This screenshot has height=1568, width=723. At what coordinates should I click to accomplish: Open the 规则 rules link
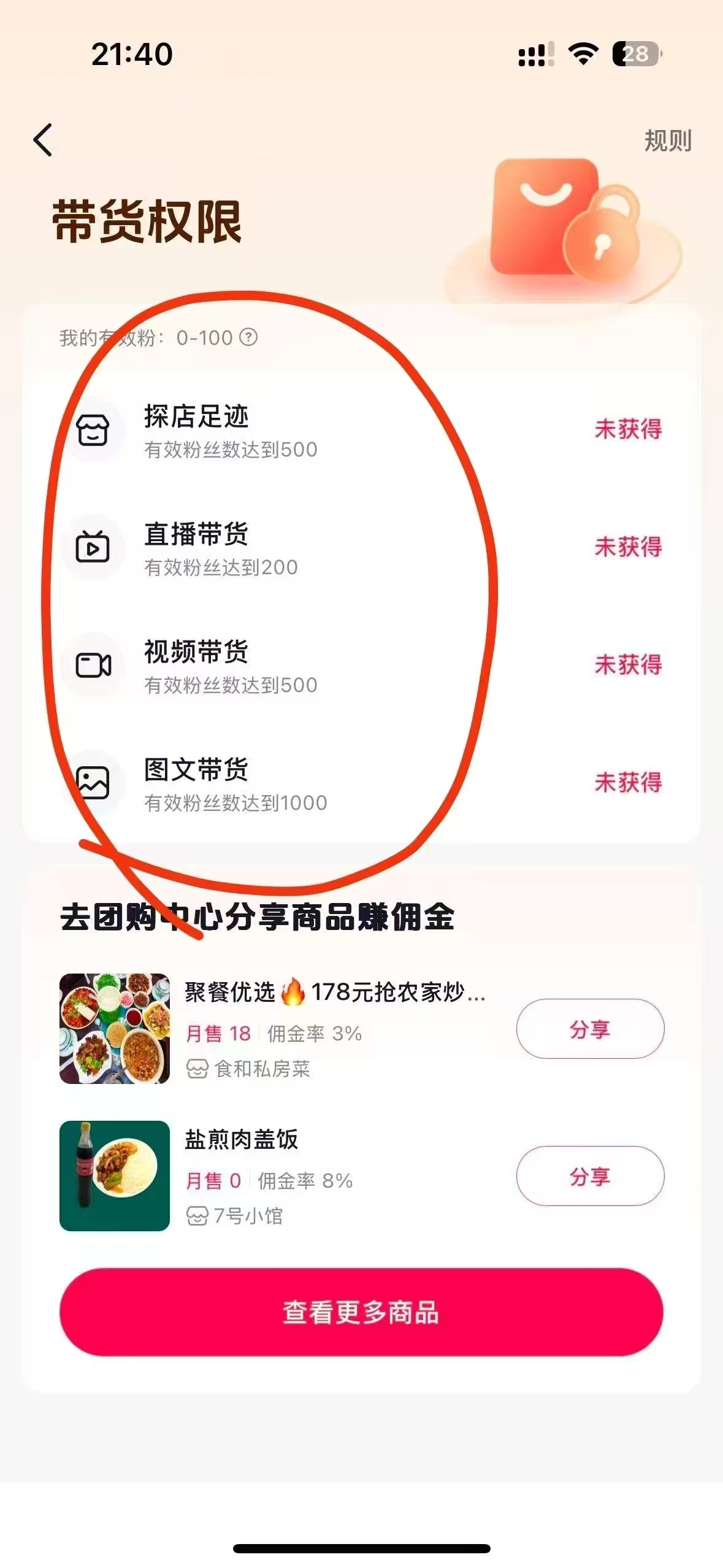[x=667, y=141]
